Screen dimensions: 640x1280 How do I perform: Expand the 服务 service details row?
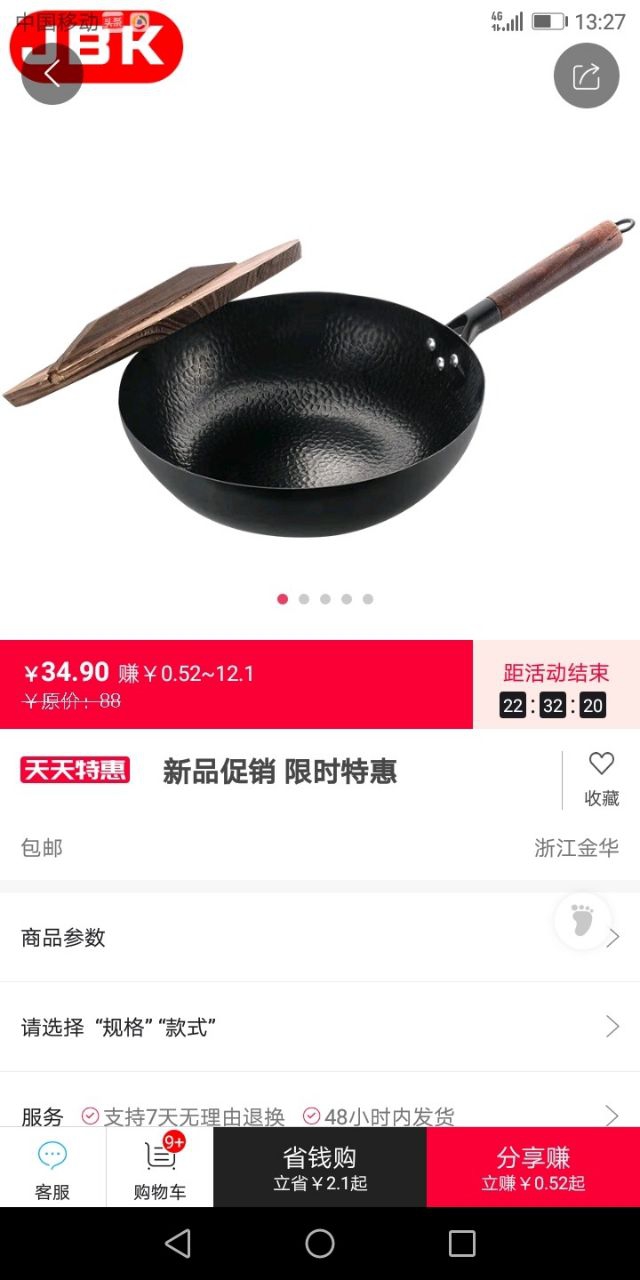point(320,1115)
